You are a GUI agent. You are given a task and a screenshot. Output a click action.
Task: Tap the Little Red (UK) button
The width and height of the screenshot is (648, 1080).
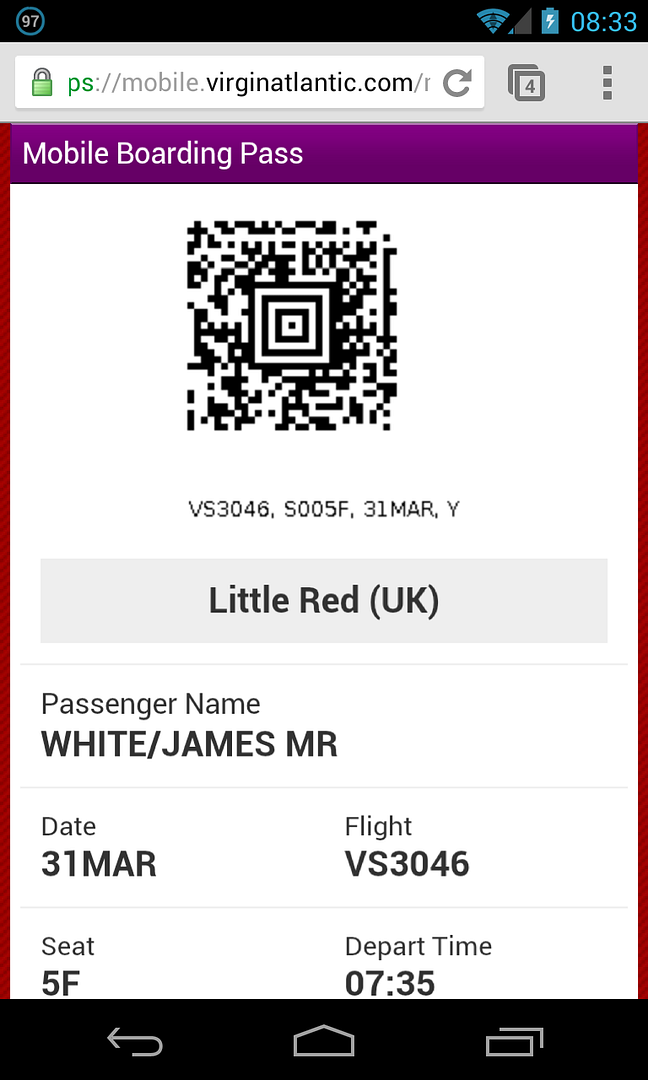[324, 600]
